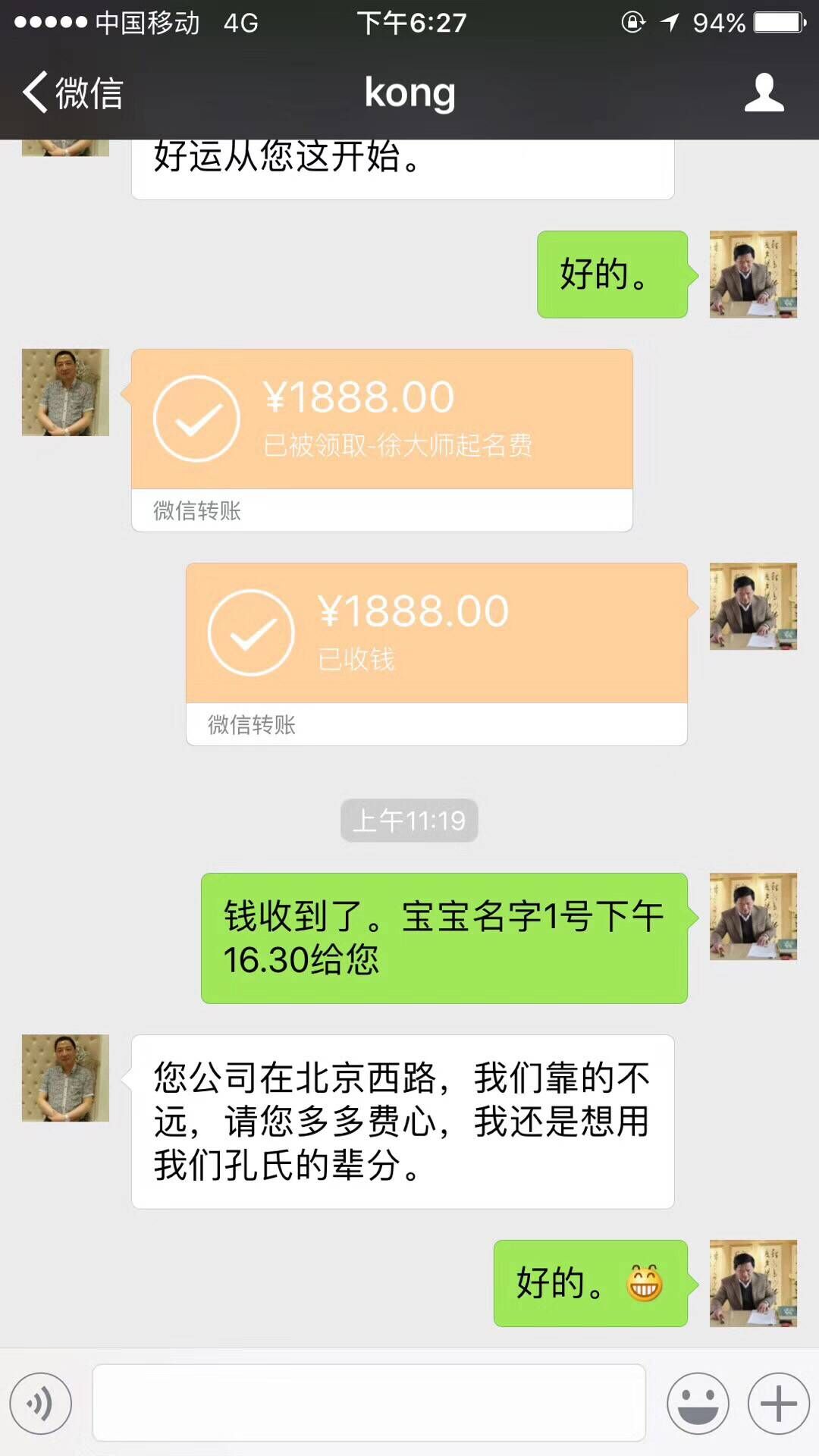View kong's avatar beside the 您公司在北京西路 message
Screen dimensions: 819x1456
coord(65,1078)
